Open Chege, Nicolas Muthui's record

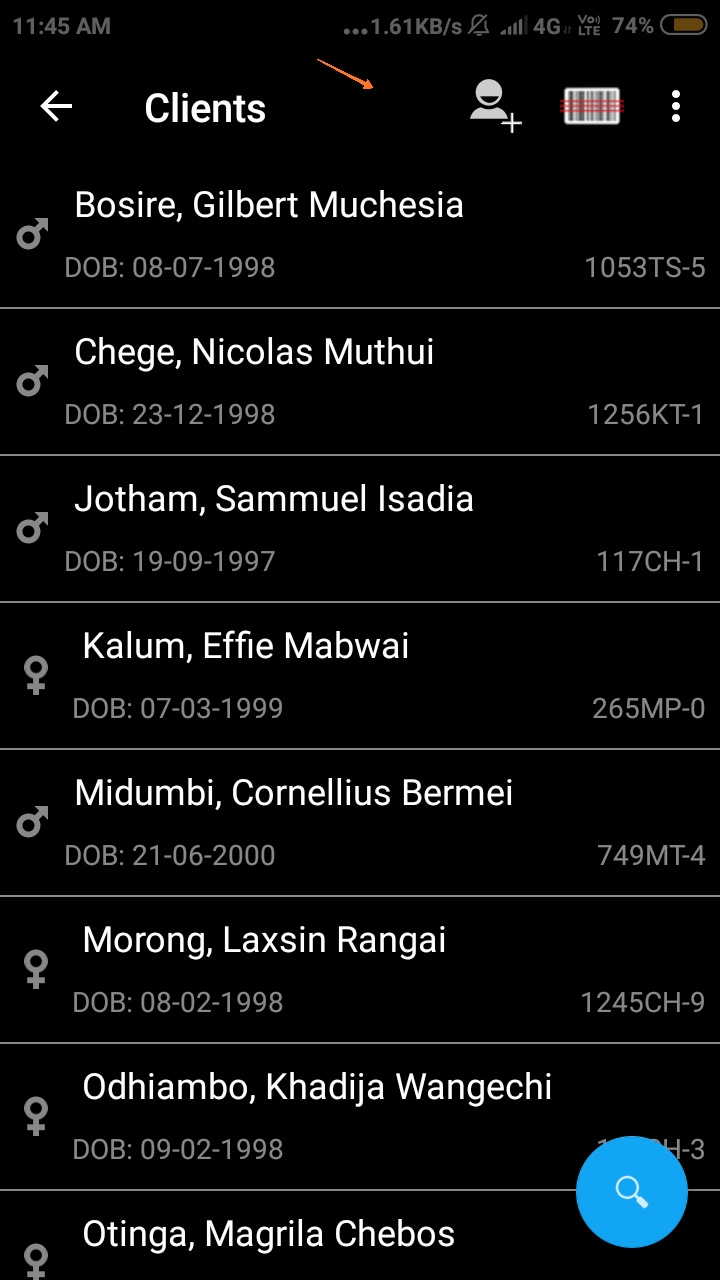pyautogui.click(x=360, y=382)
